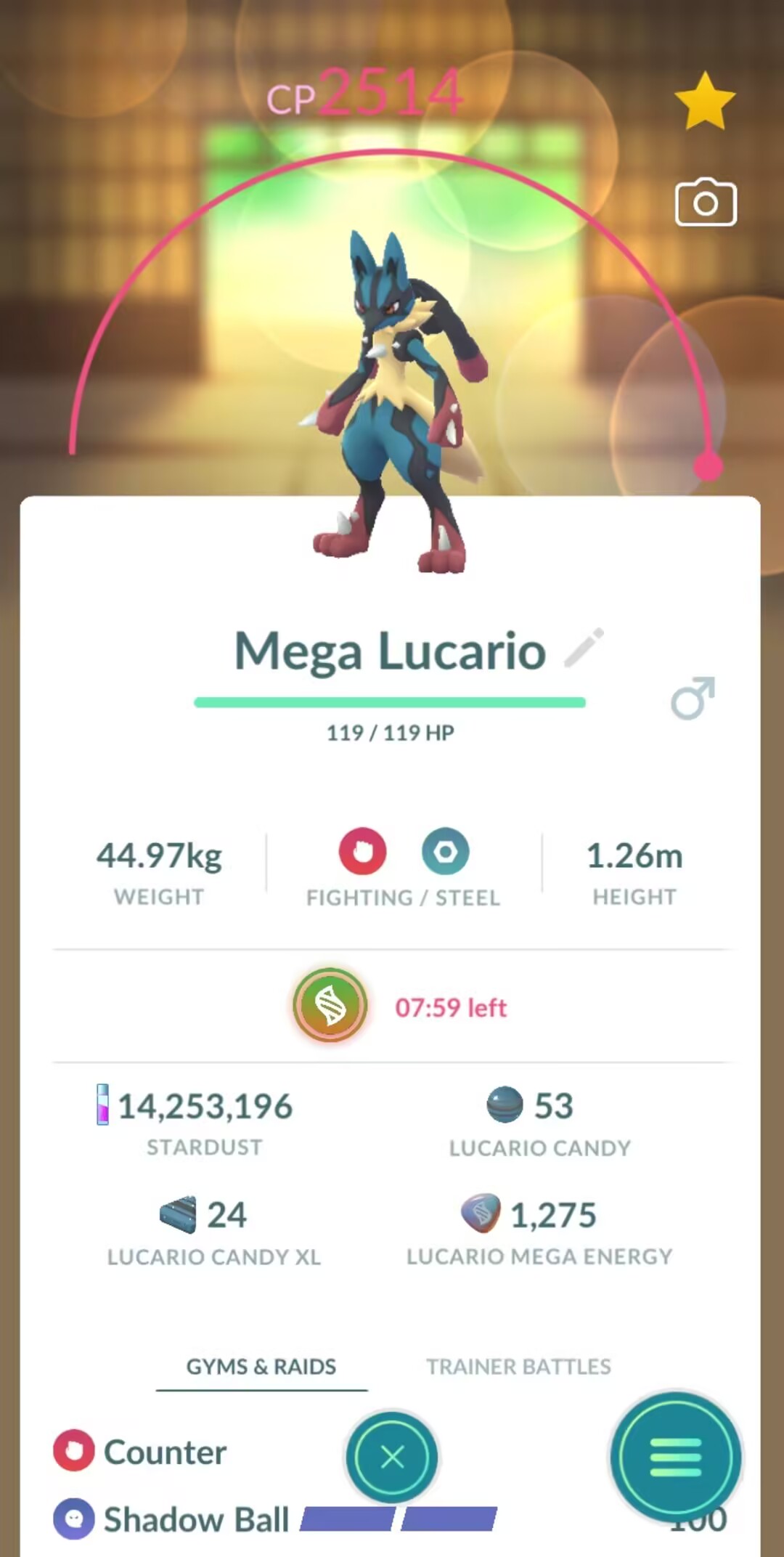
Task: Edit Mega Lucario's nickname with the pencil
Action: click(584, 648)
